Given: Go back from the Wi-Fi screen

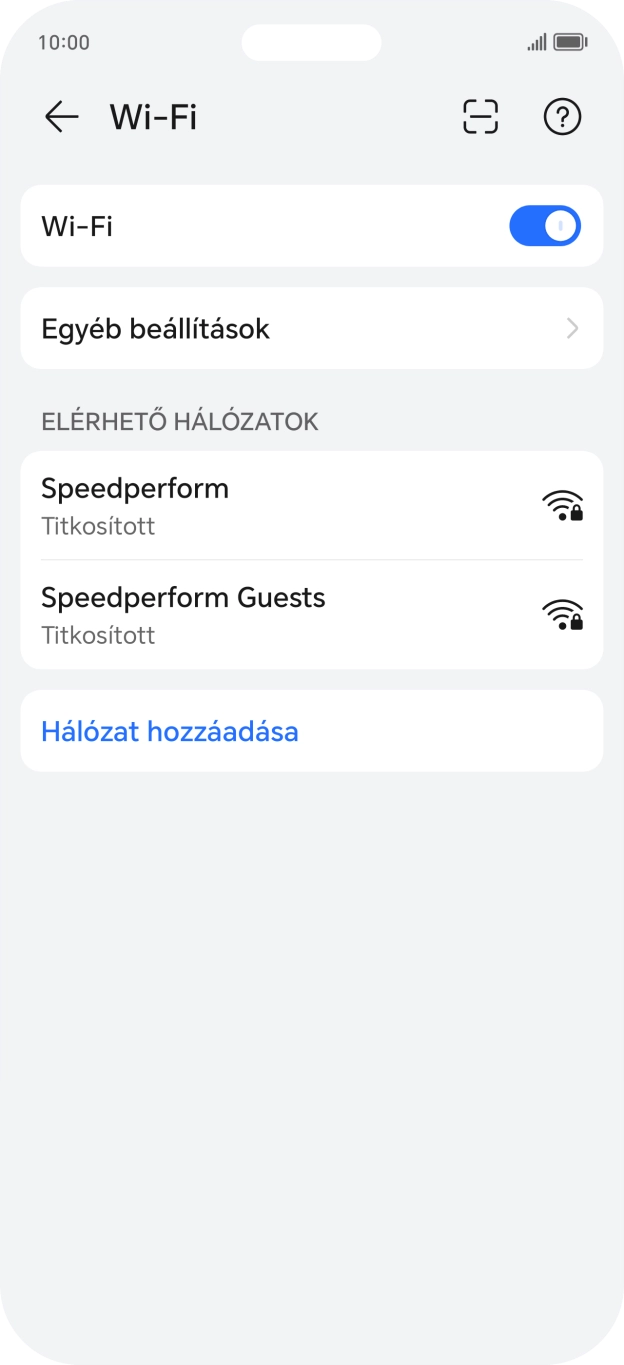Looking at the screenshot, I should pyautogui.click(x=61, y=117).
